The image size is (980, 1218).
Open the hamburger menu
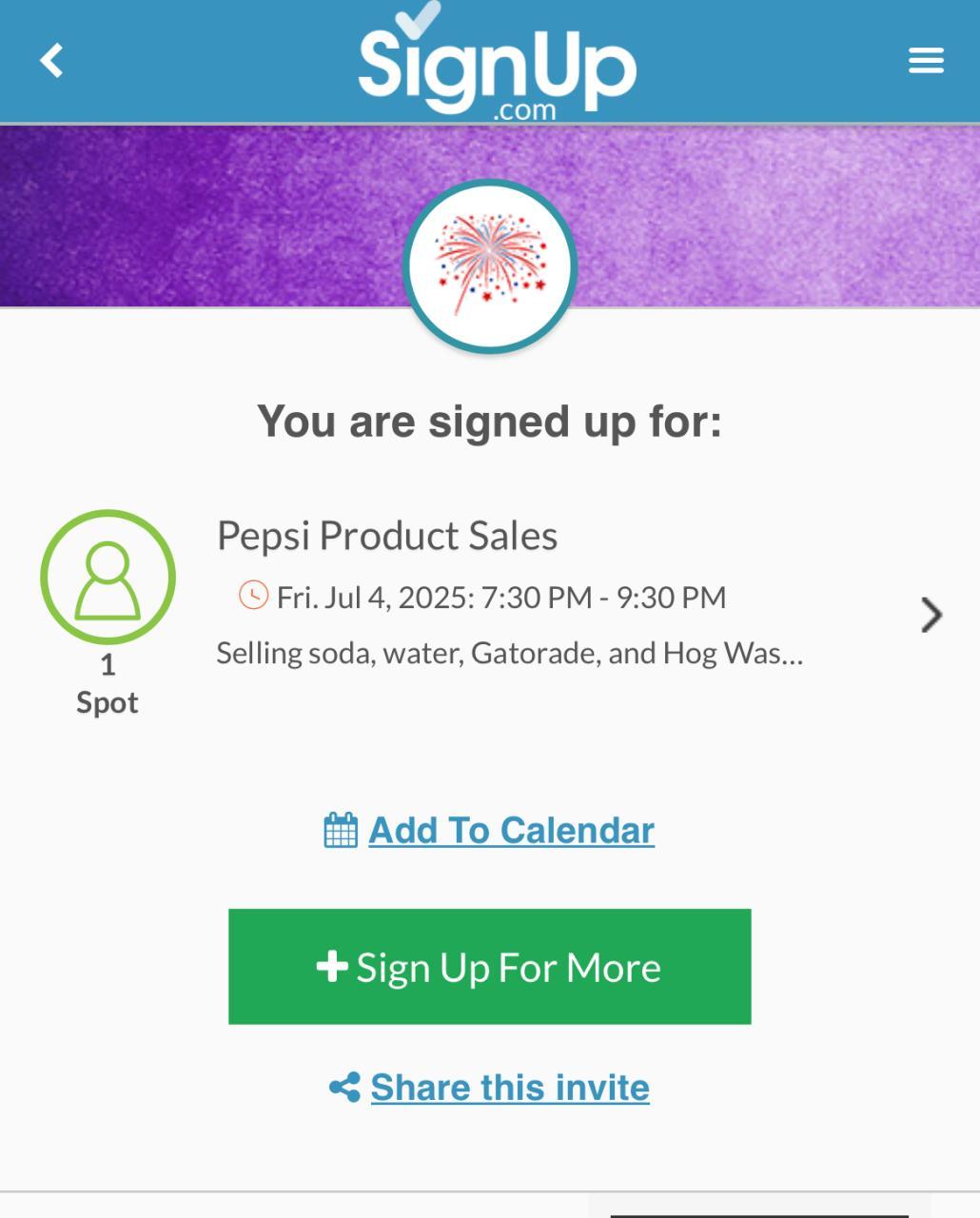(x=925, y=61)
